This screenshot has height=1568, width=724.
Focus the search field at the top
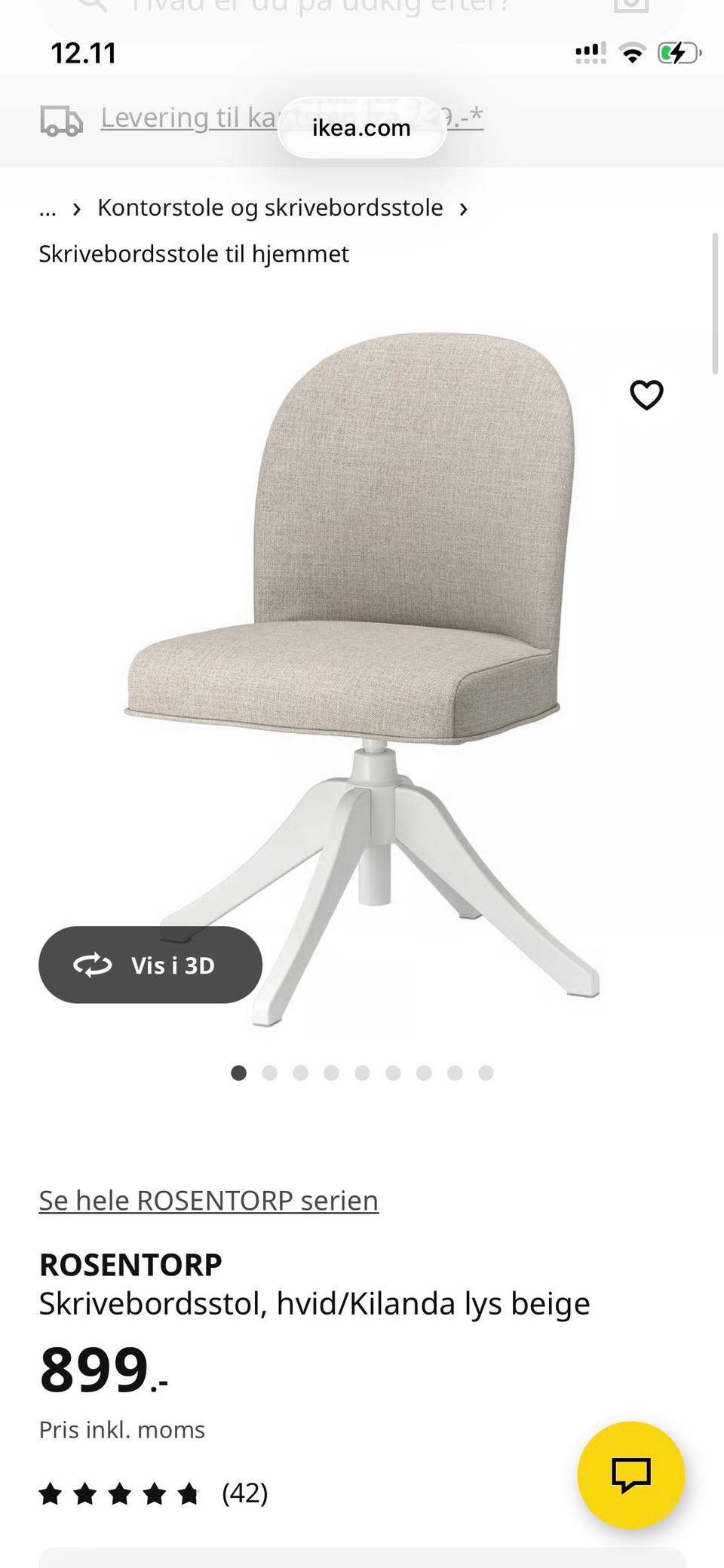coord(317,6)
